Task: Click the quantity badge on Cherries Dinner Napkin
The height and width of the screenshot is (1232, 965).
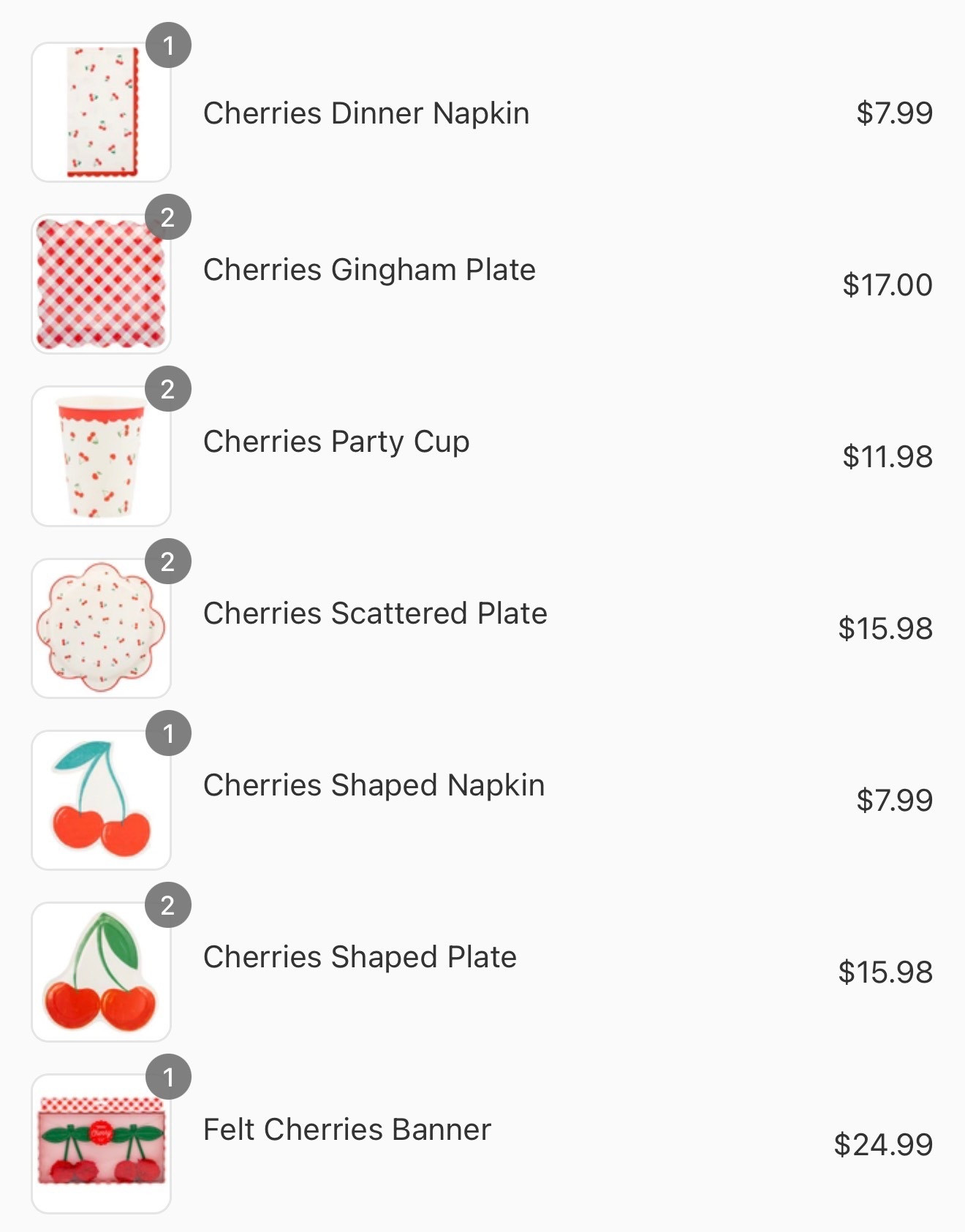Action: pyautogui.click(x=170, y=45)
